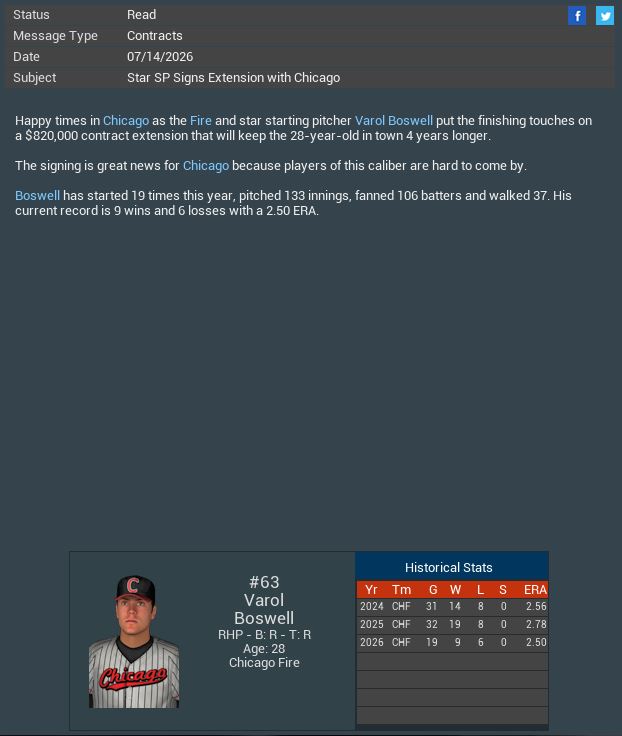Open the Chicago link in the first paragraph
The height and width of the screenshot is (736, 622).
pos(125,120)
